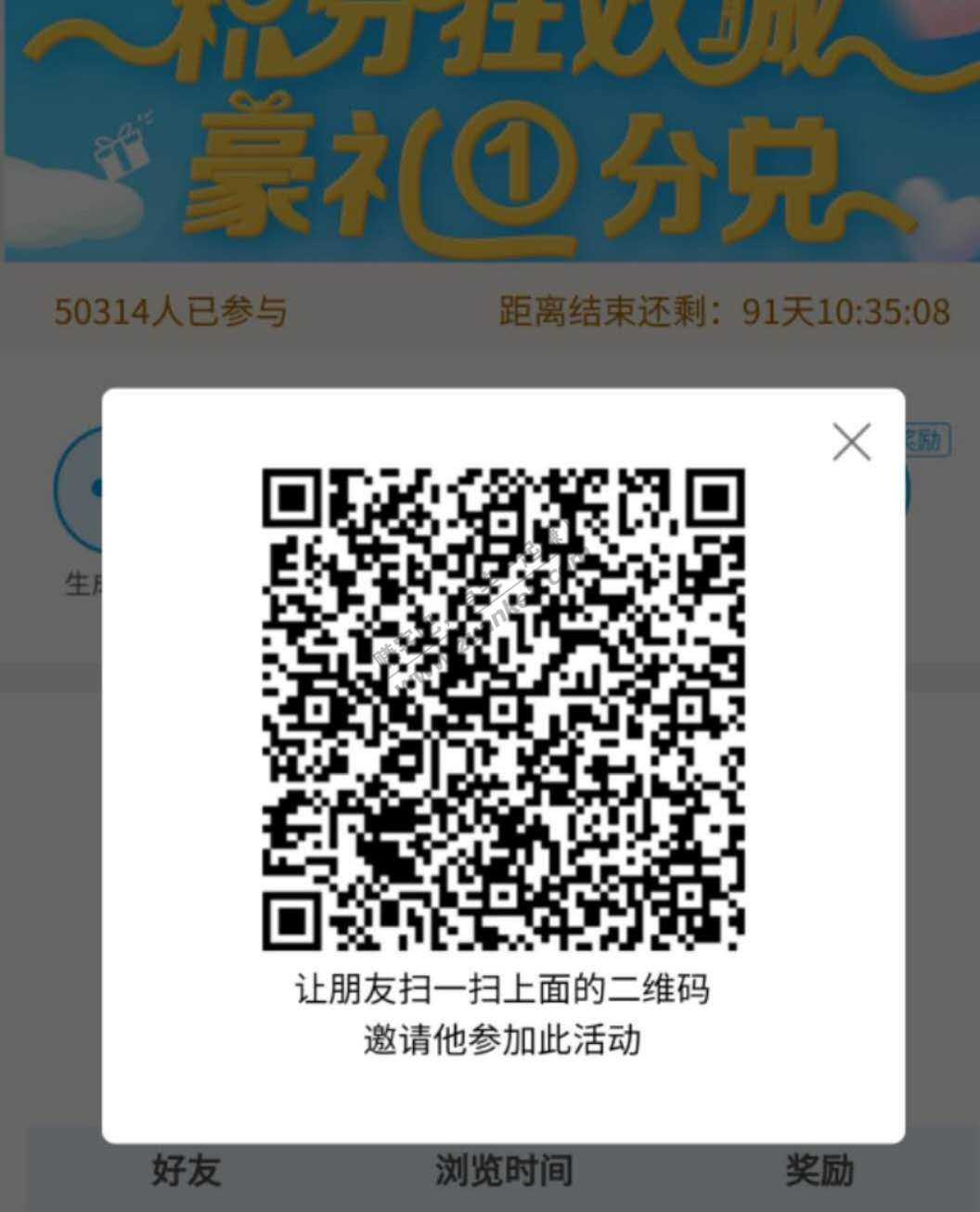Close the QR code invitation popup
The width and height of the screenshot is (980, 1212).
pos(851,442)
